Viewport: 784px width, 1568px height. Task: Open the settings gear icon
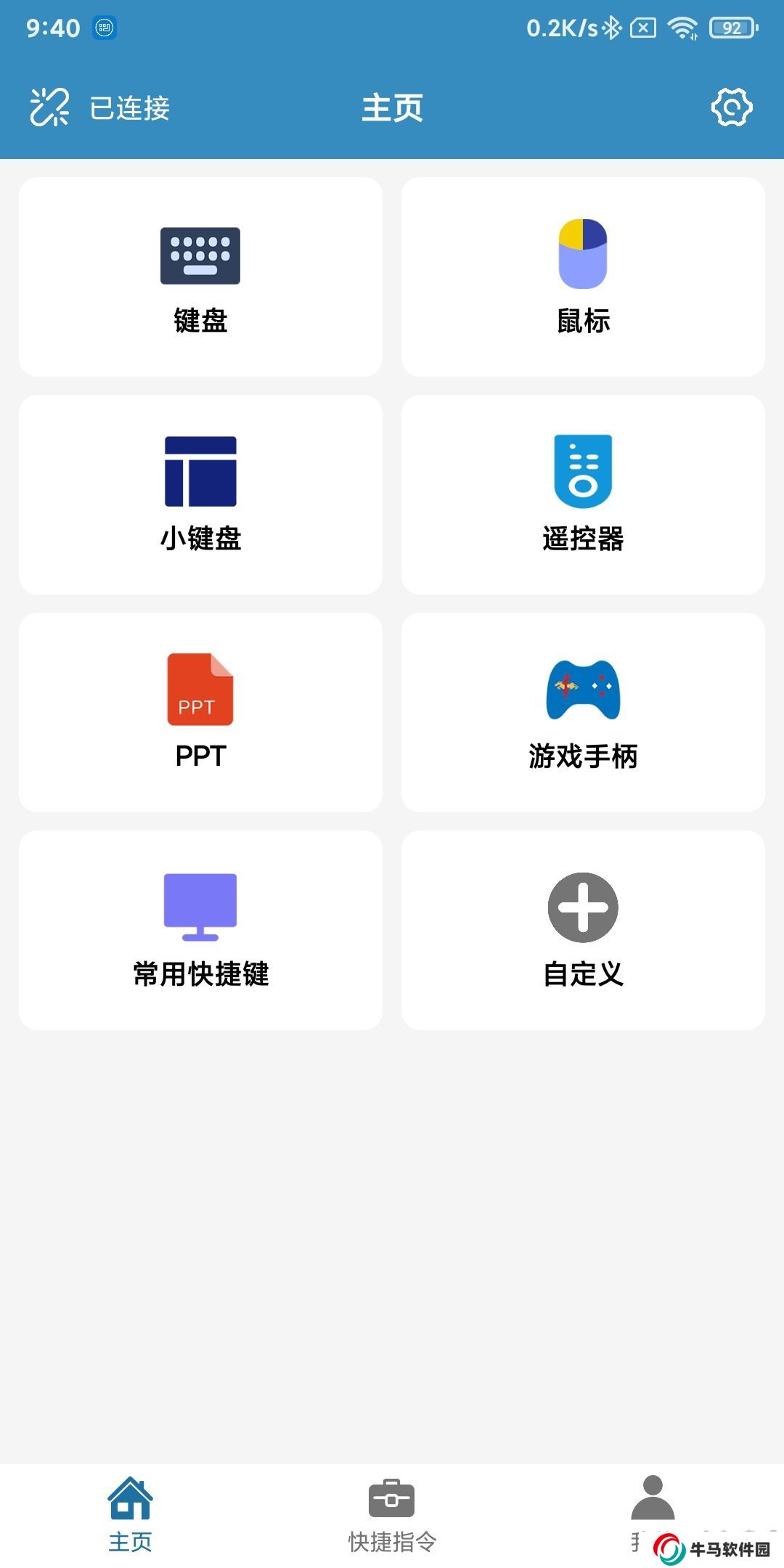pyautogui.click(x=731, y=108)
